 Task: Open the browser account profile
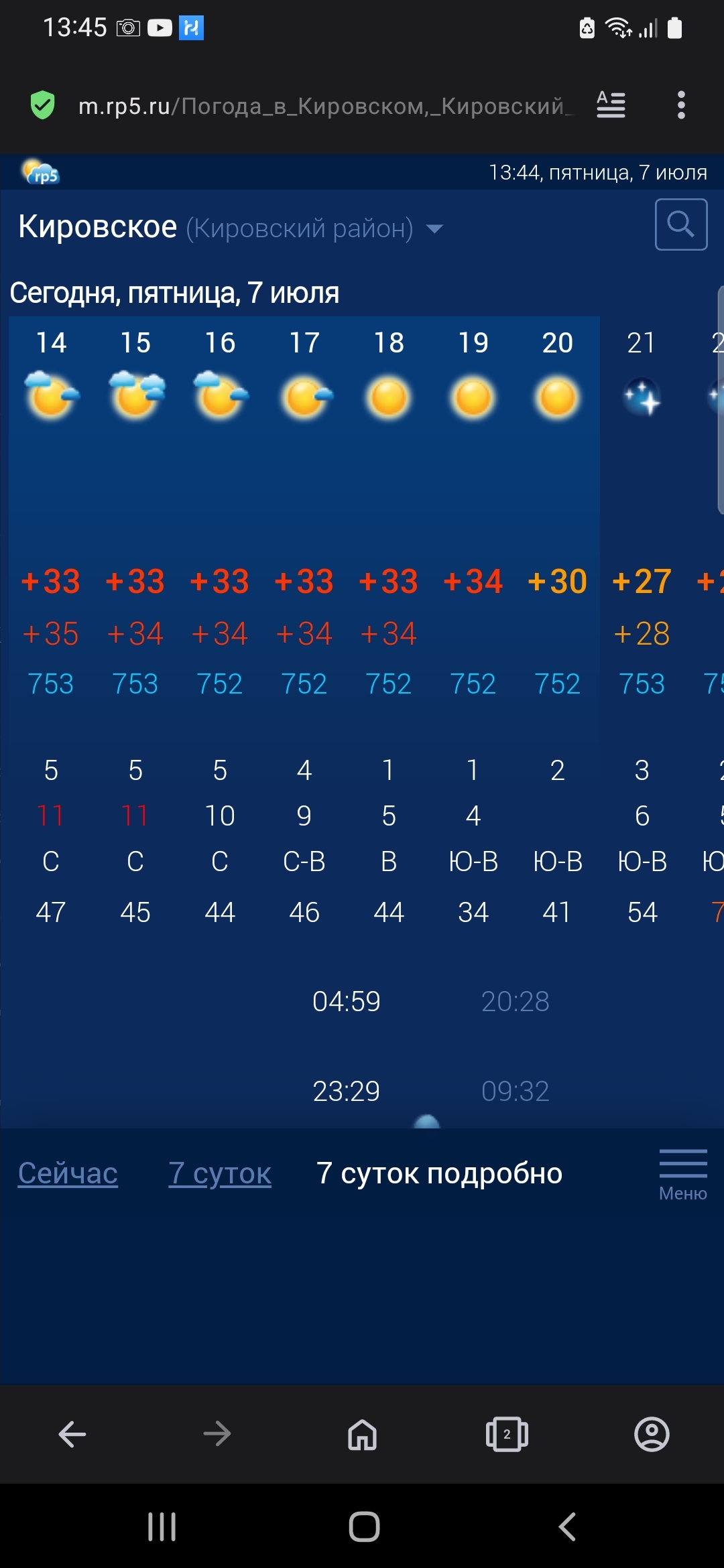(x=652, y=1434)
